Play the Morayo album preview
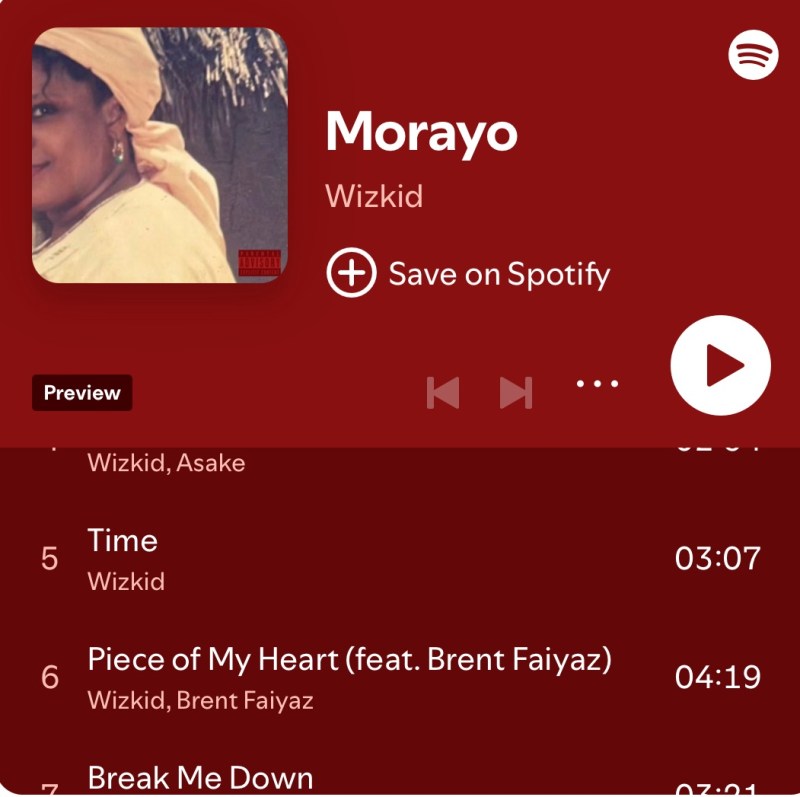800x797 pixels. (x=720, y=366)
